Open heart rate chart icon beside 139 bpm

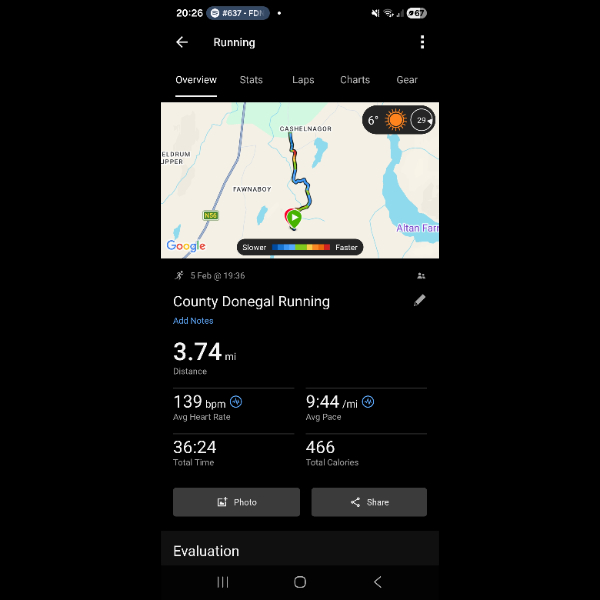pyautogui.click(x=237, y=402)
